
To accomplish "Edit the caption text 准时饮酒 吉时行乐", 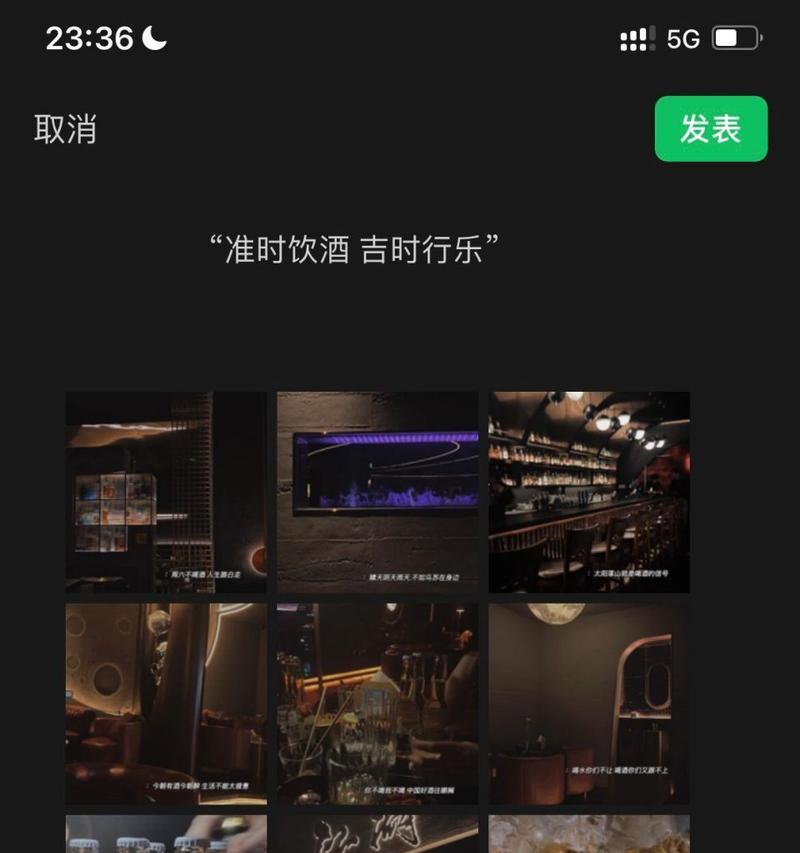I will click(353, 249).
